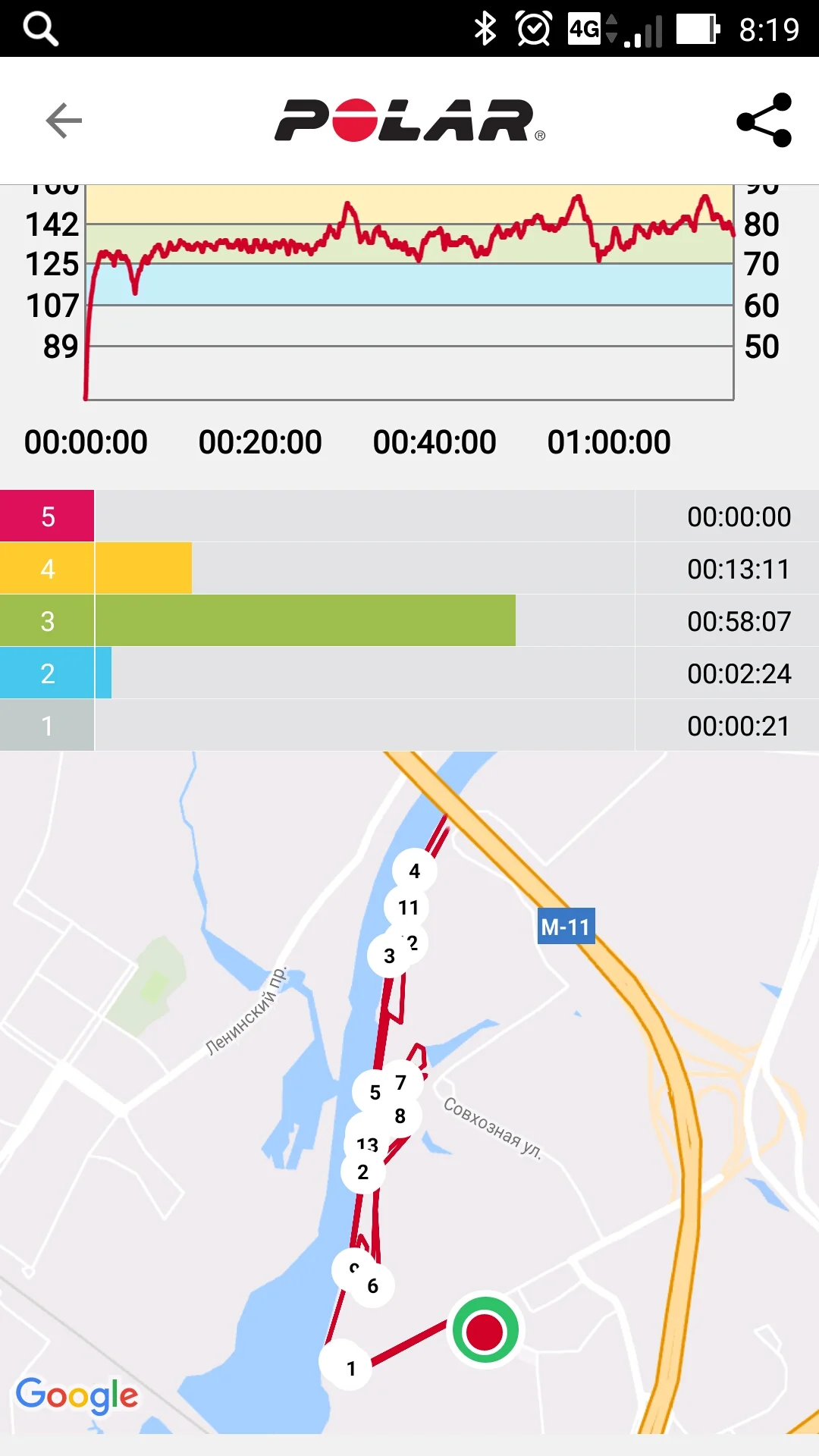Viewport: 819px width, 1456px height.
Task: Tap lap marker 1 on the map
Action: tap(350, 1367)
